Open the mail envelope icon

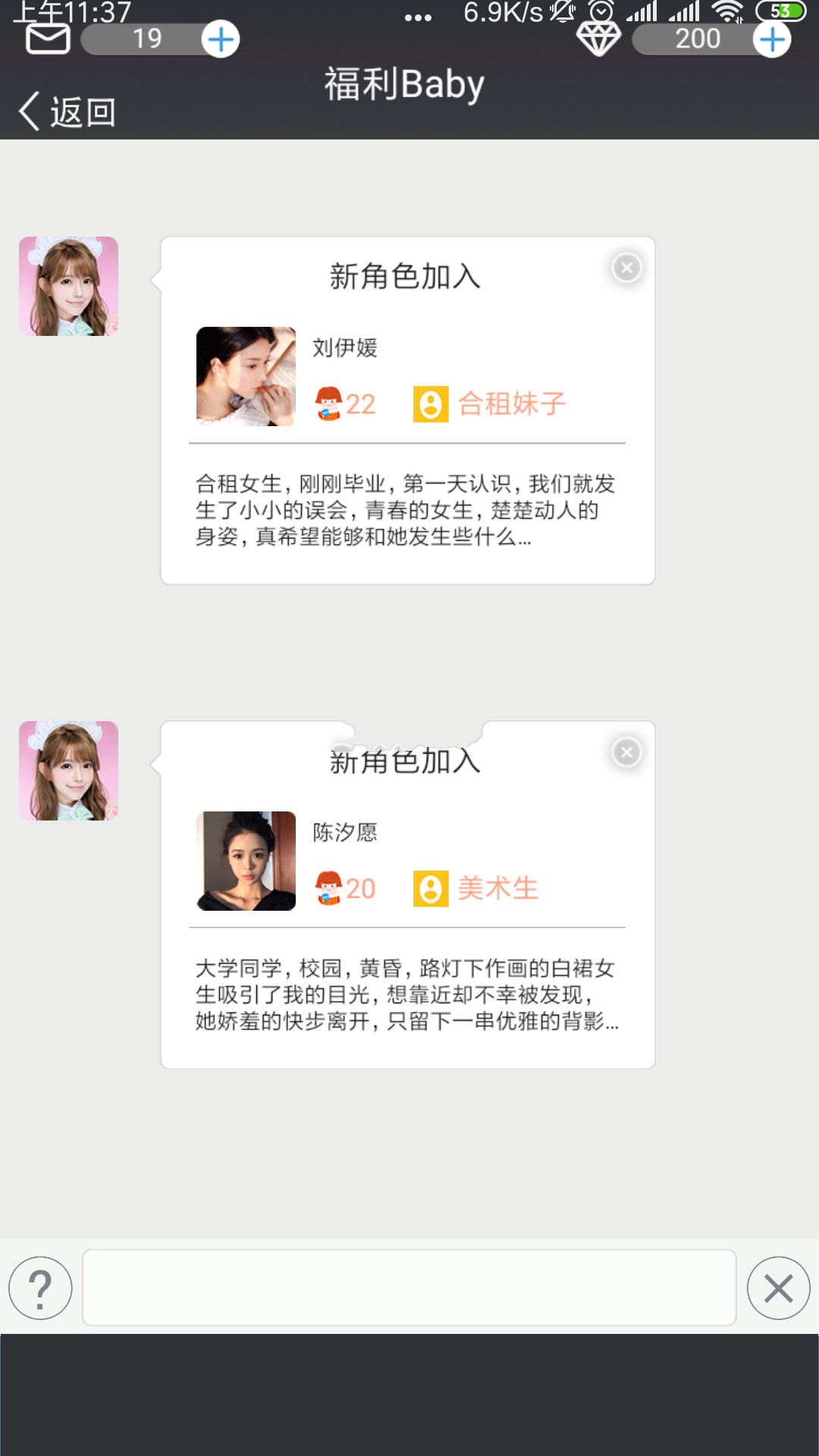[x=48, y=39]
